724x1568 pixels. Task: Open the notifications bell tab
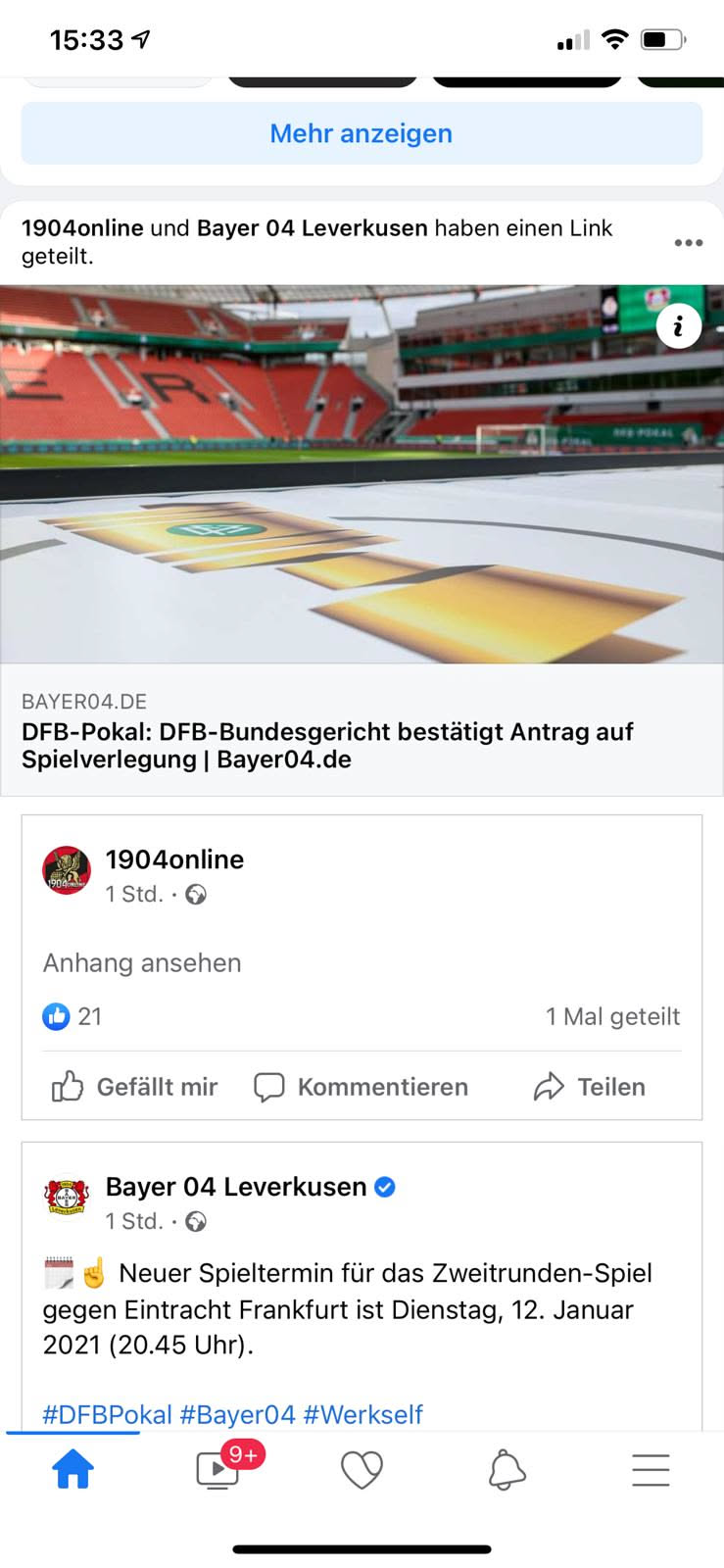tap(507, 1470)
